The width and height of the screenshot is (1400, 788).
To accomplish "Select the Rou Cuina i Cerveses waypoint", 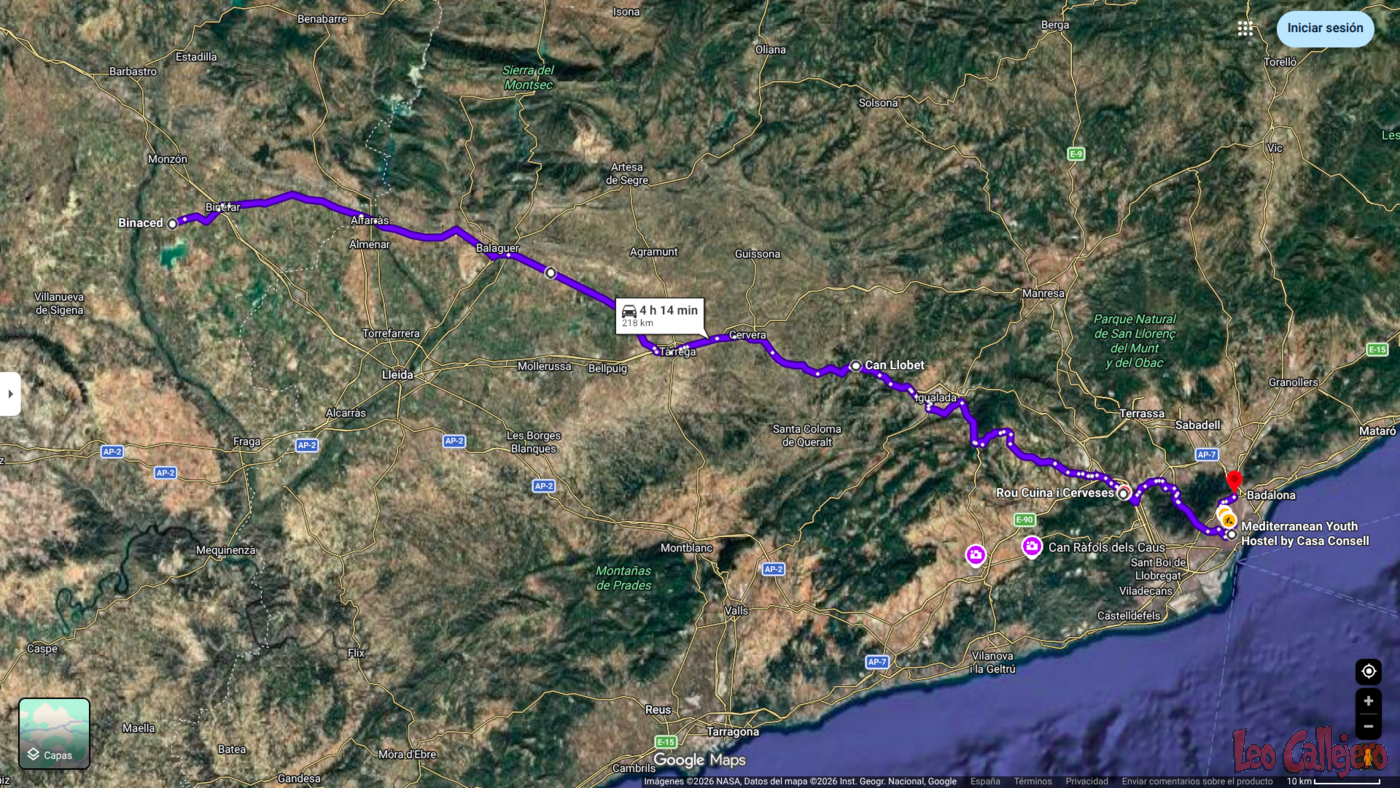I will [x=1123, y=493].
